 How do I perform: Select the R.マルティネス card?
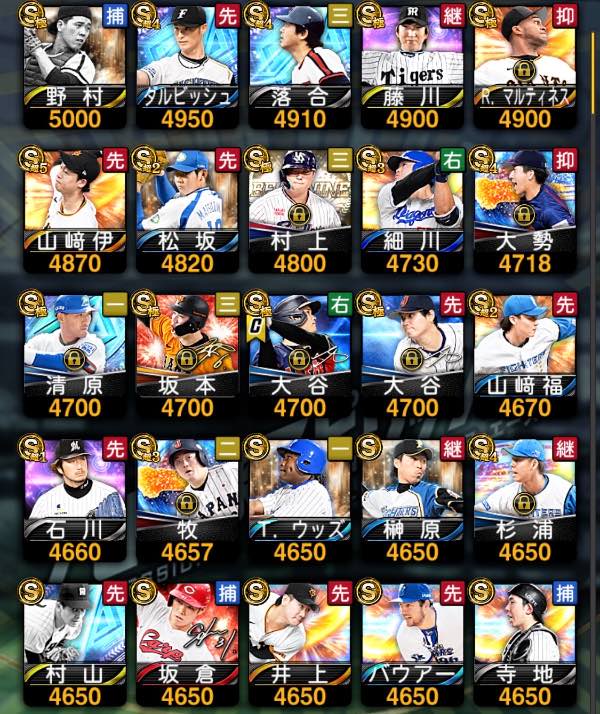pyautogui.click(x=525, y=67)
